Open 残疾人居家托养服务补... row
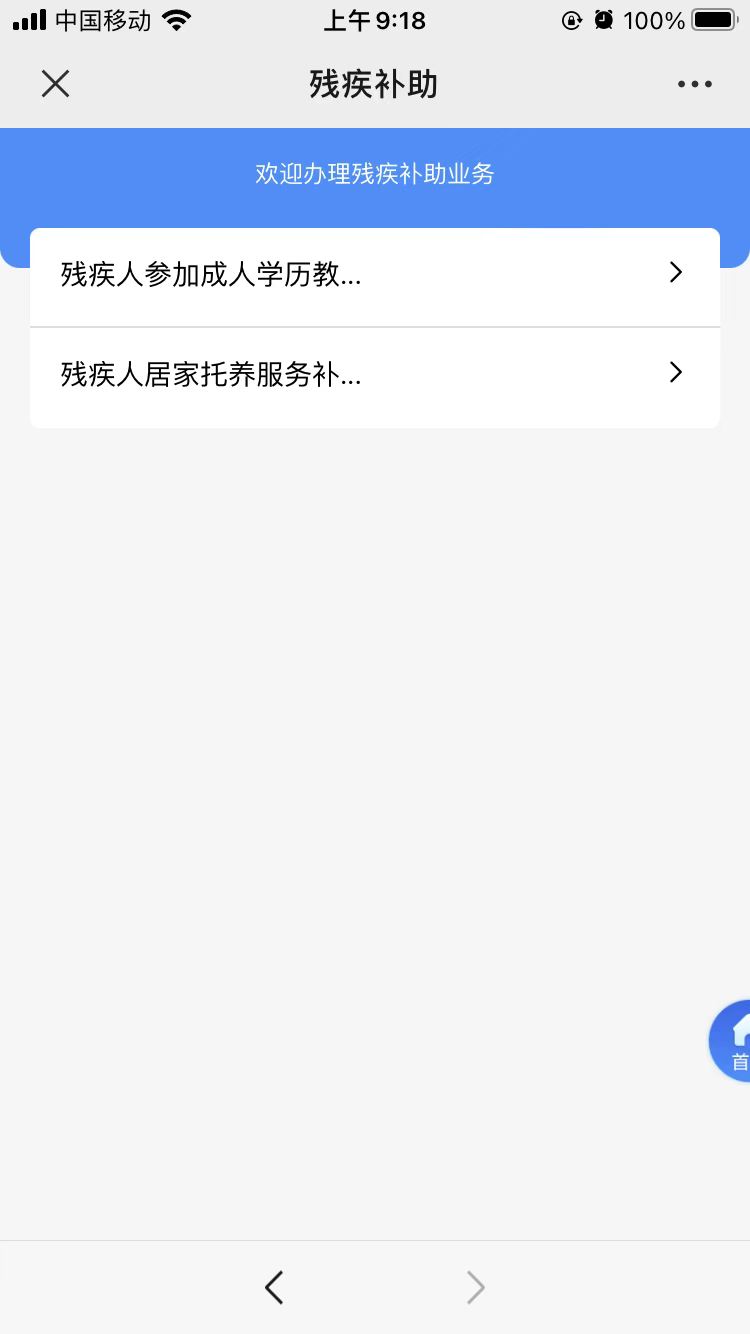Viewport: 750px width, 1334px height. (x=375, y=377)
